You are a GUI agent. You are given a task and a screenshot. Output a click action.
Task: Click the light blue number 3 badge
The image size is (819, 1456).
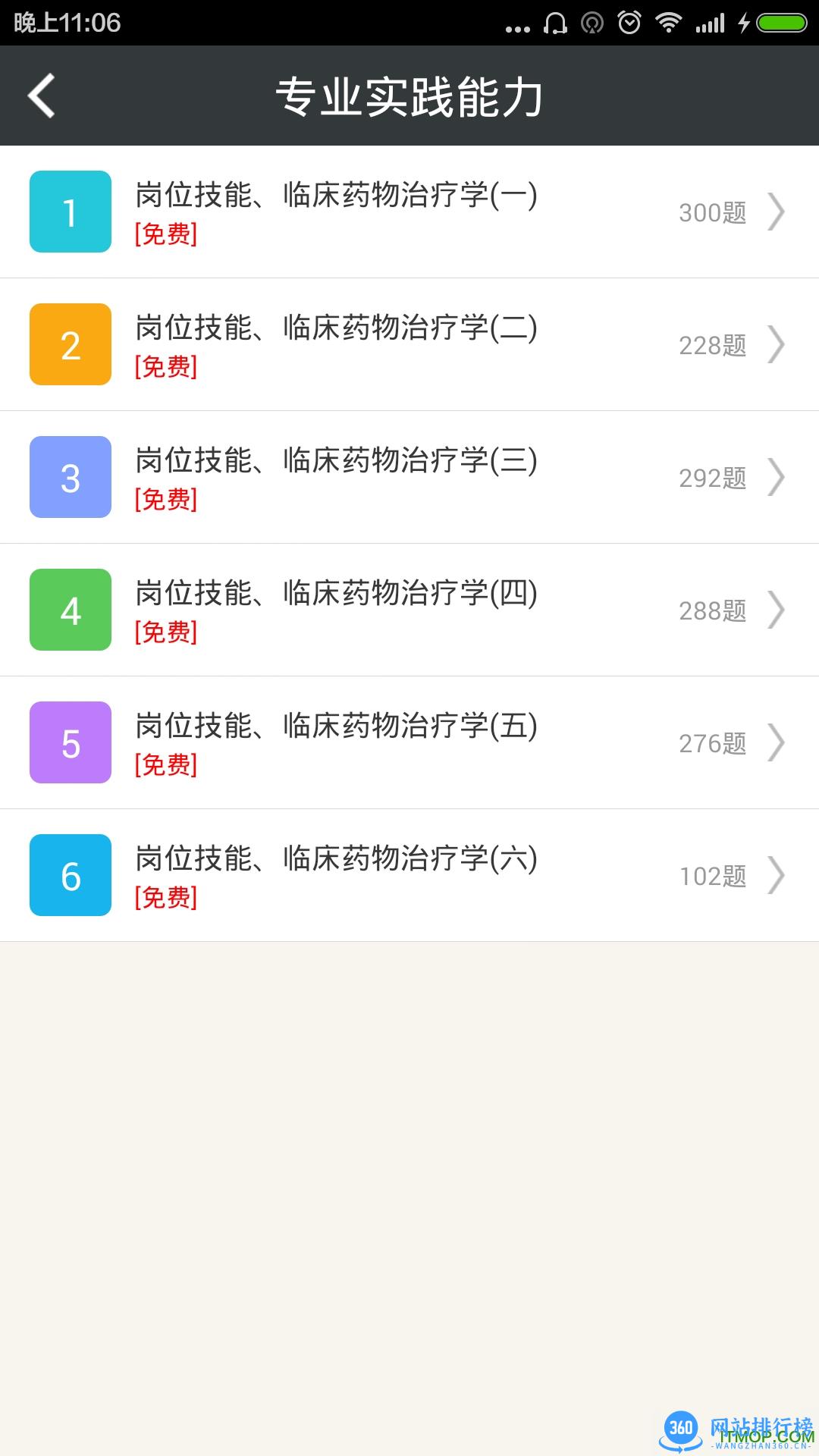(x=70, y=477)
